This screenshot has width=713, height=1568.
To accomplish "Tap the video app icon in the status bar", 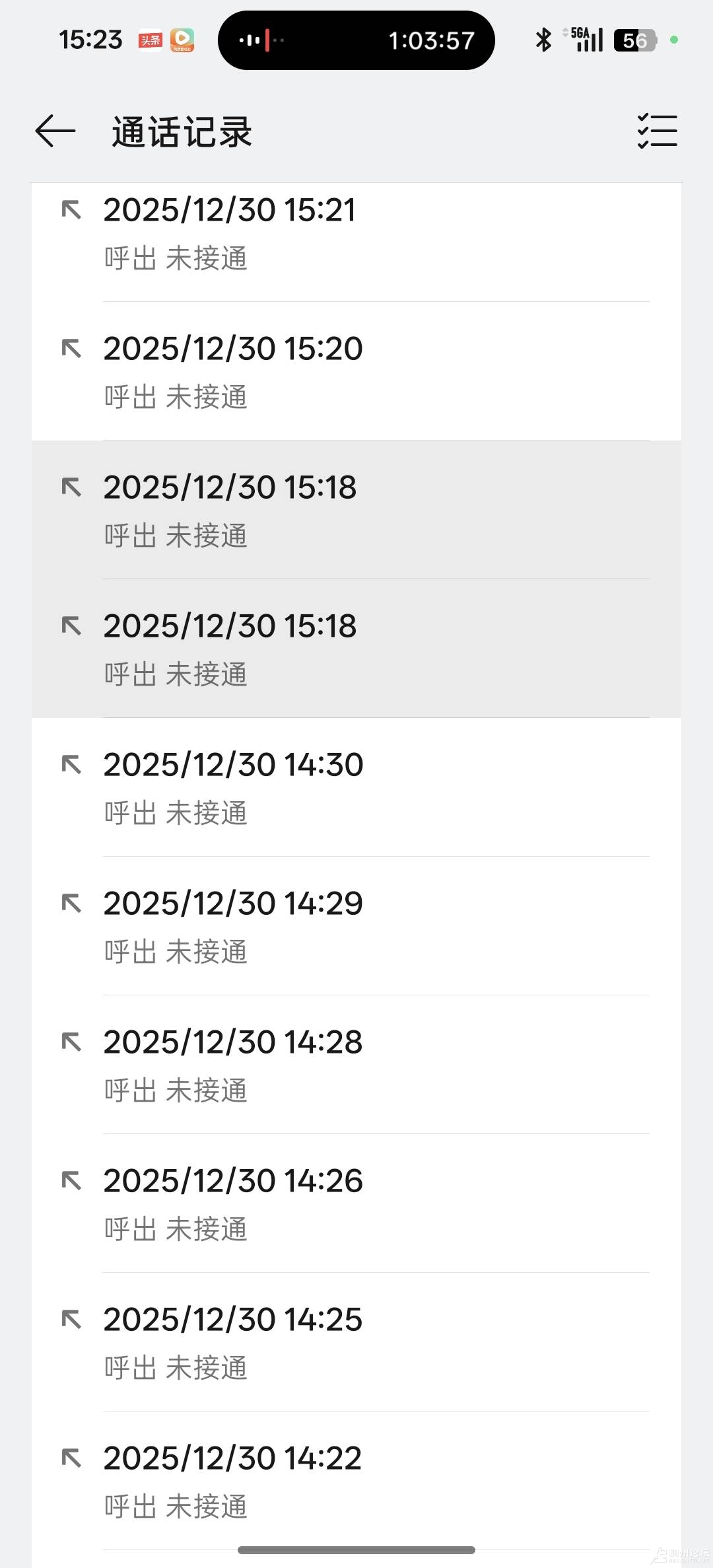I will 182,40.
